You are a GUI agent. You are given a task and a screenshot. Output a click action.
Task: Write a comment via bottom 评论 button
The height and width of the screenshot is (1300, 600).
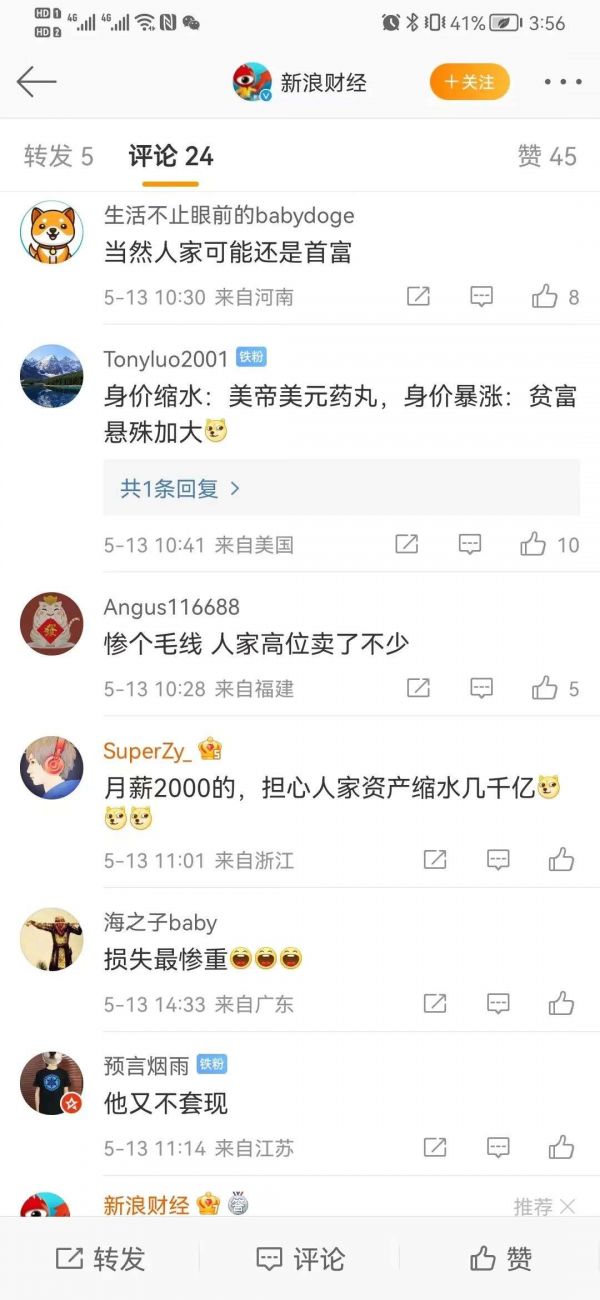click(x=300, y=1259)
